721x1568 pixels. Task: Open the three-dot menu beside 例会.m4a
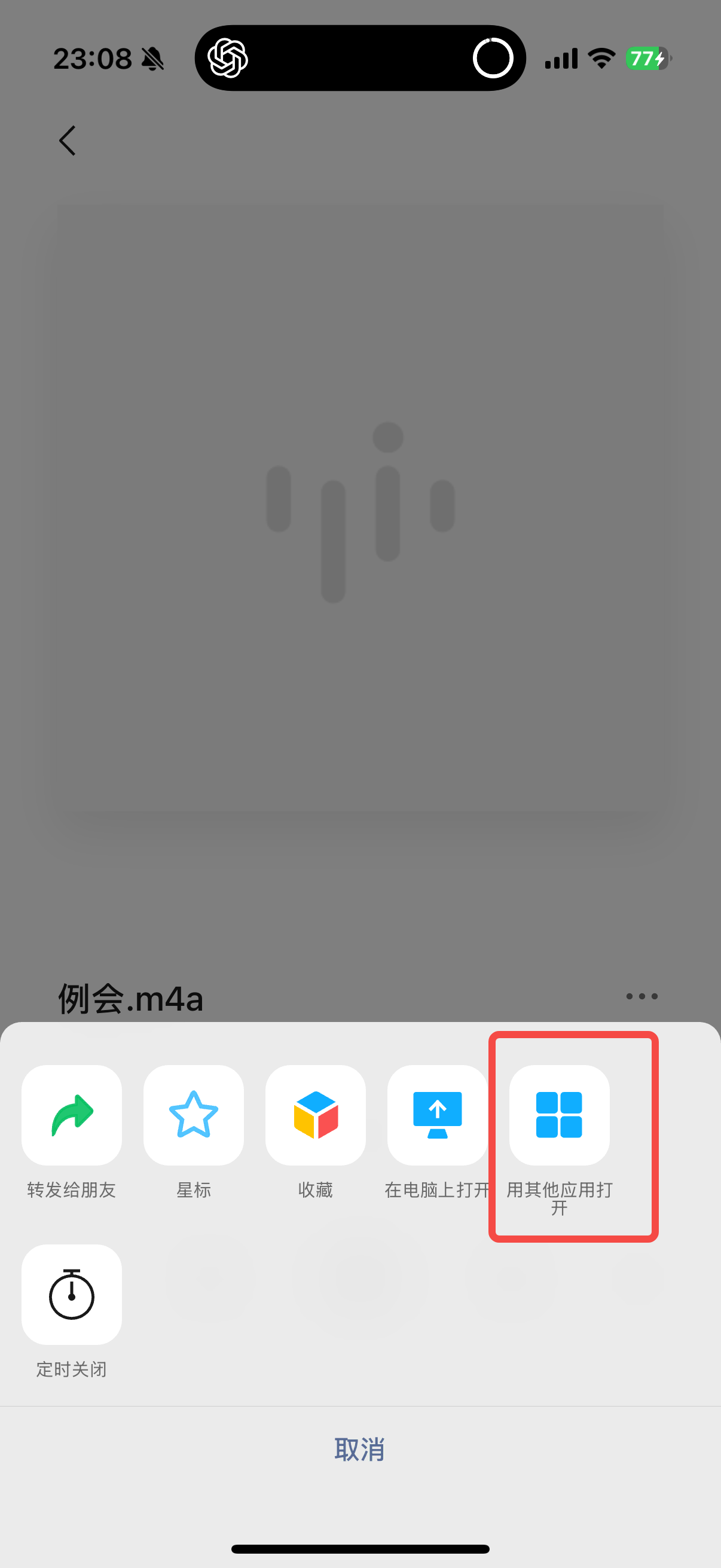[x=641, y=996]
